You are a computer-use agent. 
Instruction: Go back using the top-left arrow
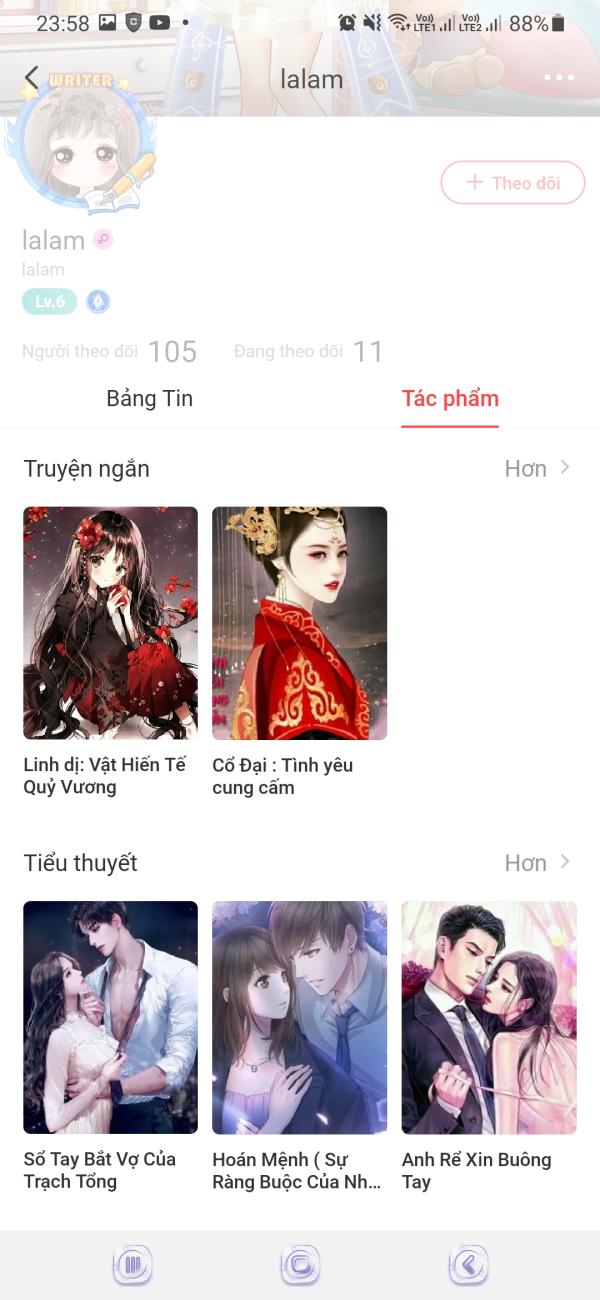click(x=32, y=78)
